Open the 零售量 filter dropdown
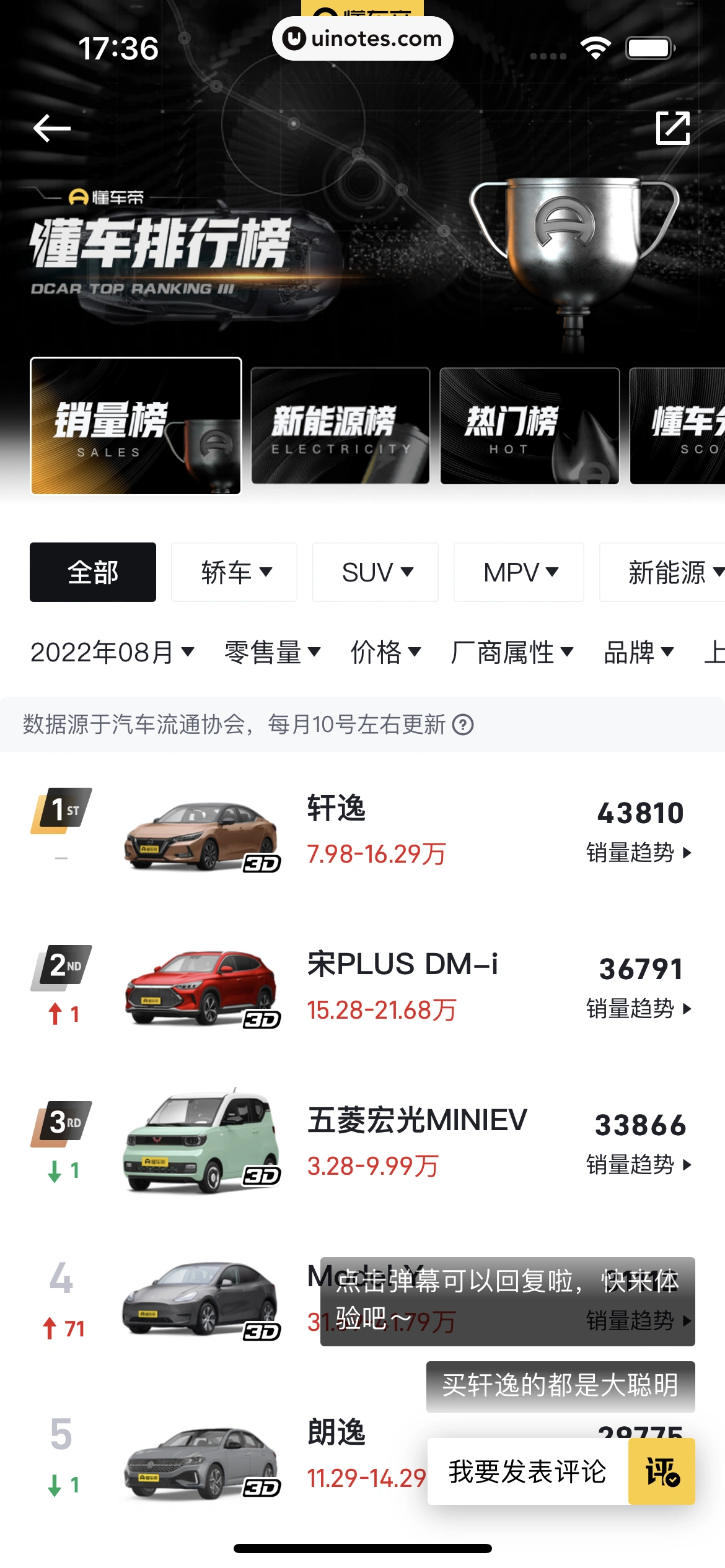 tap(272, 652)
